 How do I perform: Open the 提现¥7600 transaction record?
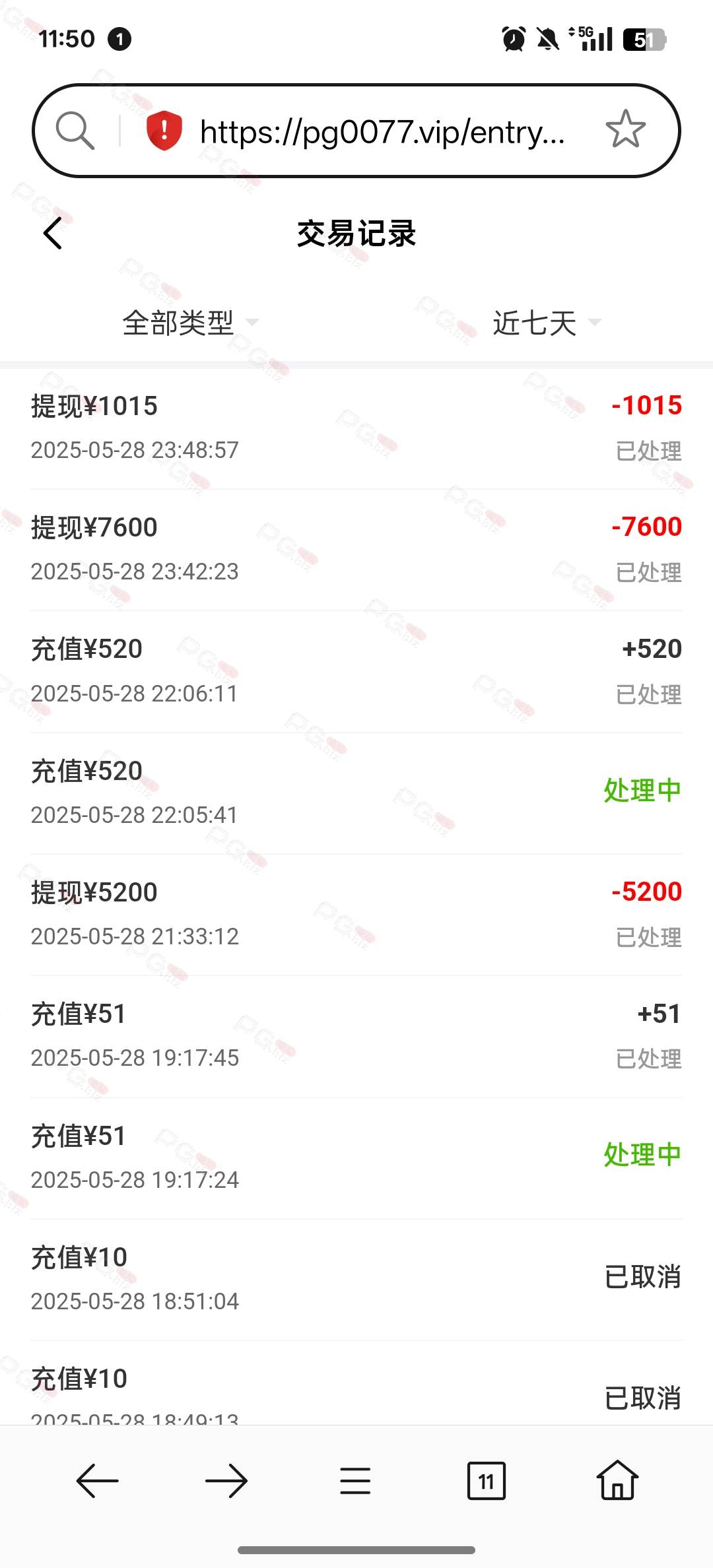click(x=356, y=550)
